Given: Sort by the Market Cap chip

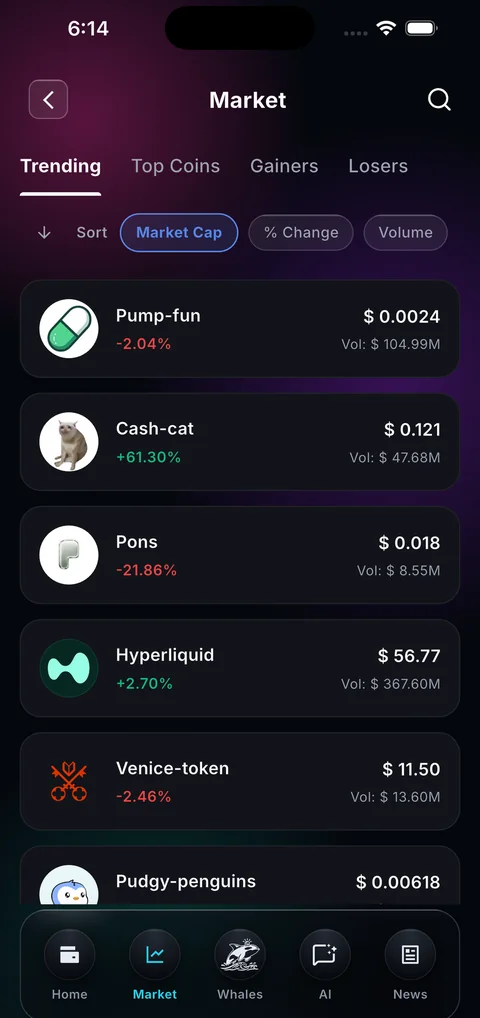Looking at the screenshot, I should pyautogui.click(x=179, y=232).
